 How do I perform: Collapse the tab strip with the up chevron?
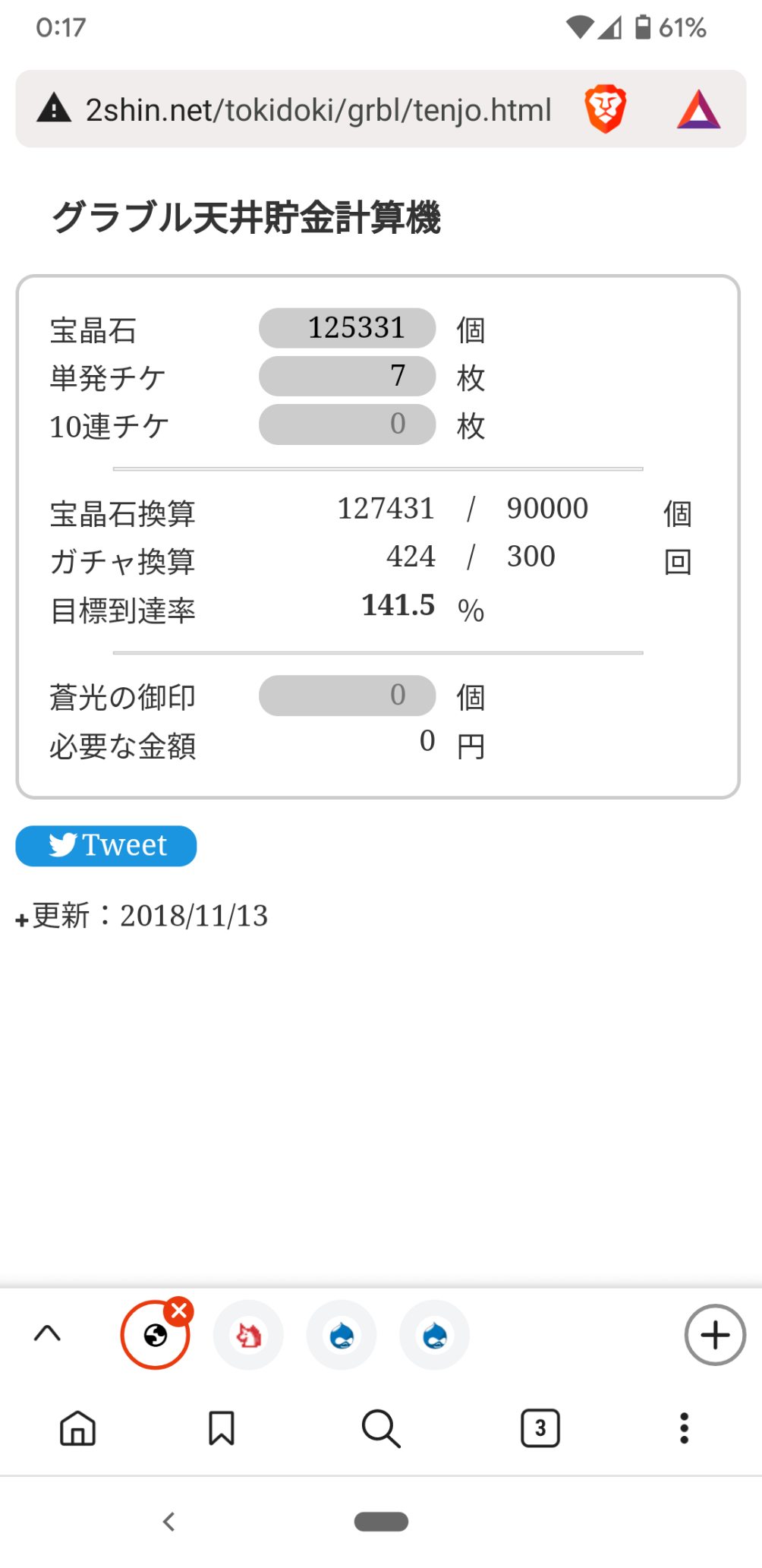click(47, 1333)
